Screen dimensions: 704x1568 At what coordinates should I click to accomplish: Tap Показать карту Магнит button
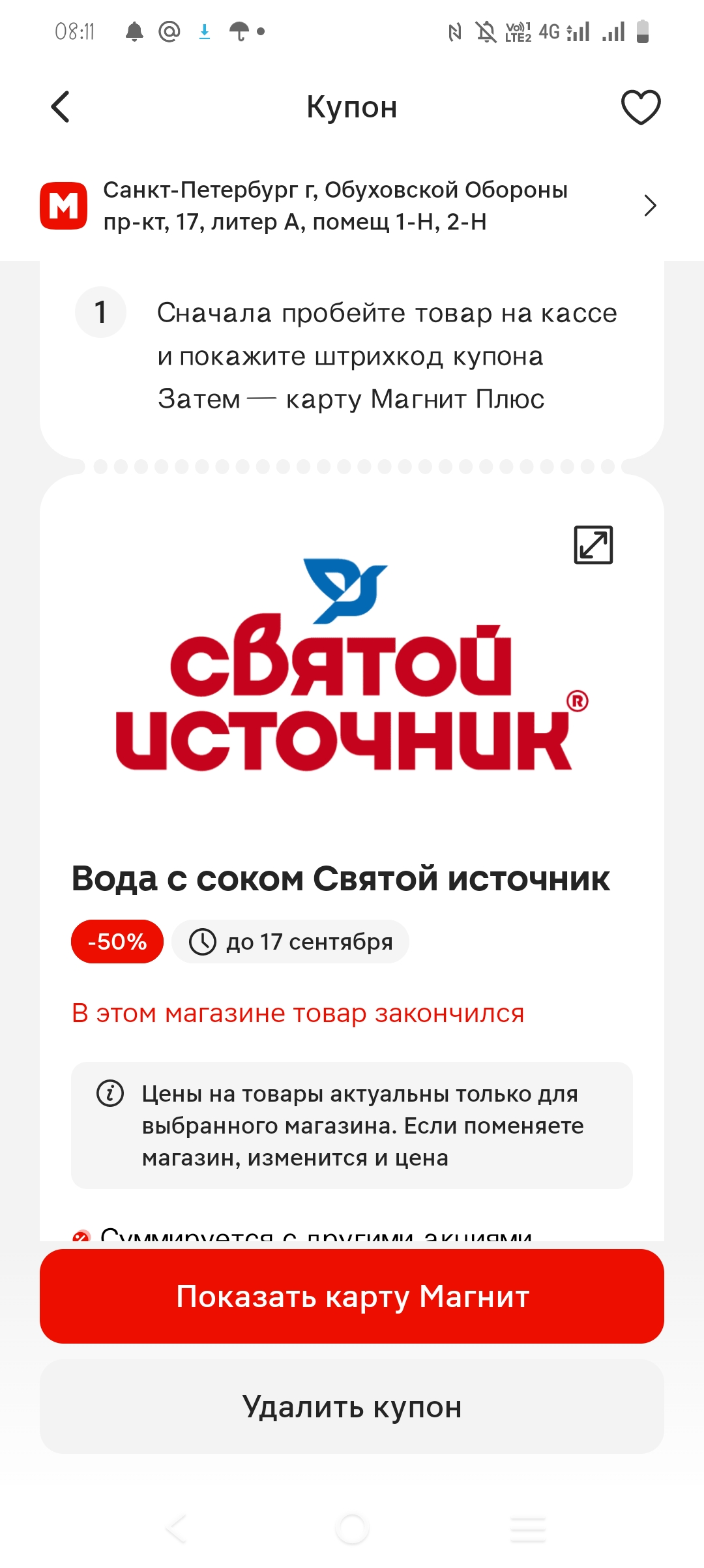tap(352, 1296)
